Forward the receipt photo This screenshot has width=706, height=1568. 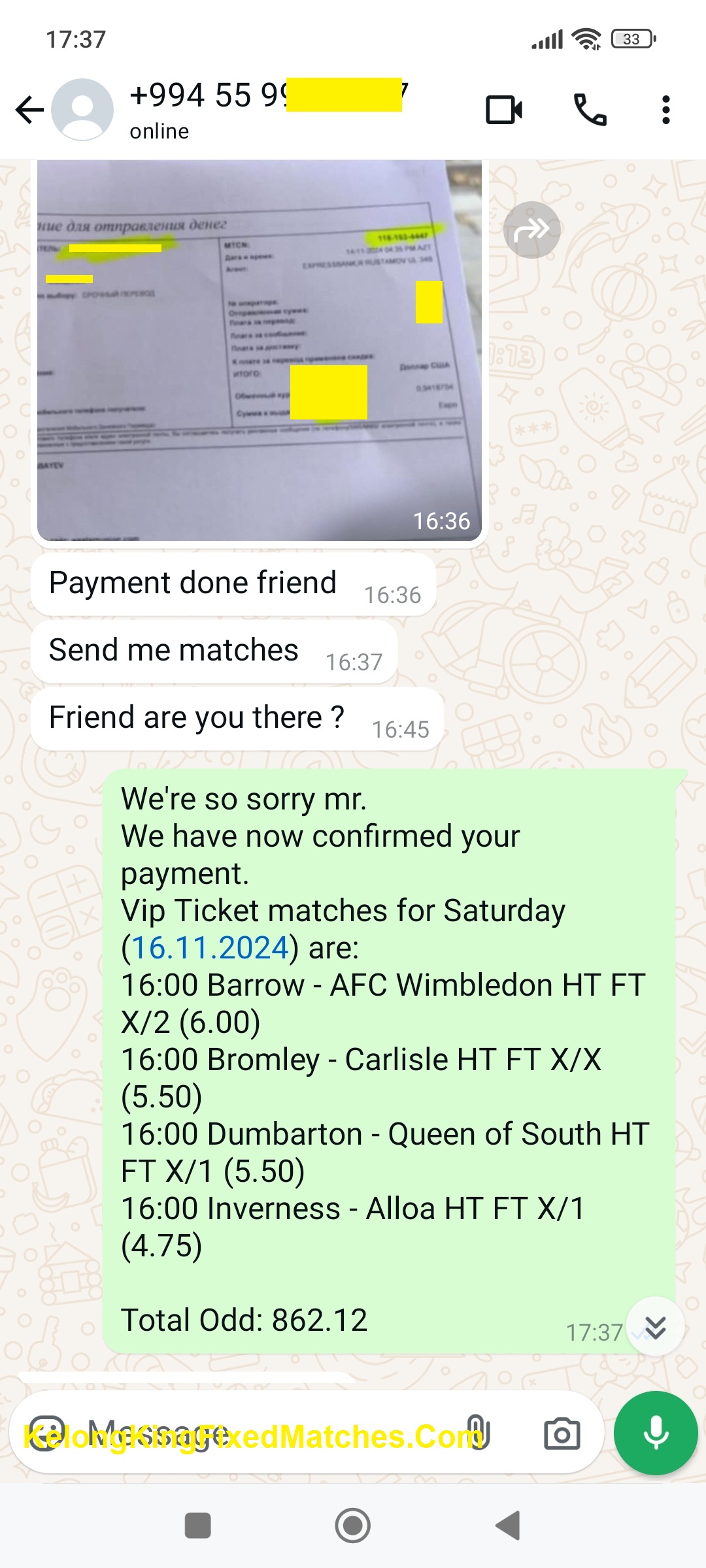pyautogui.click(x=531, y=230)
